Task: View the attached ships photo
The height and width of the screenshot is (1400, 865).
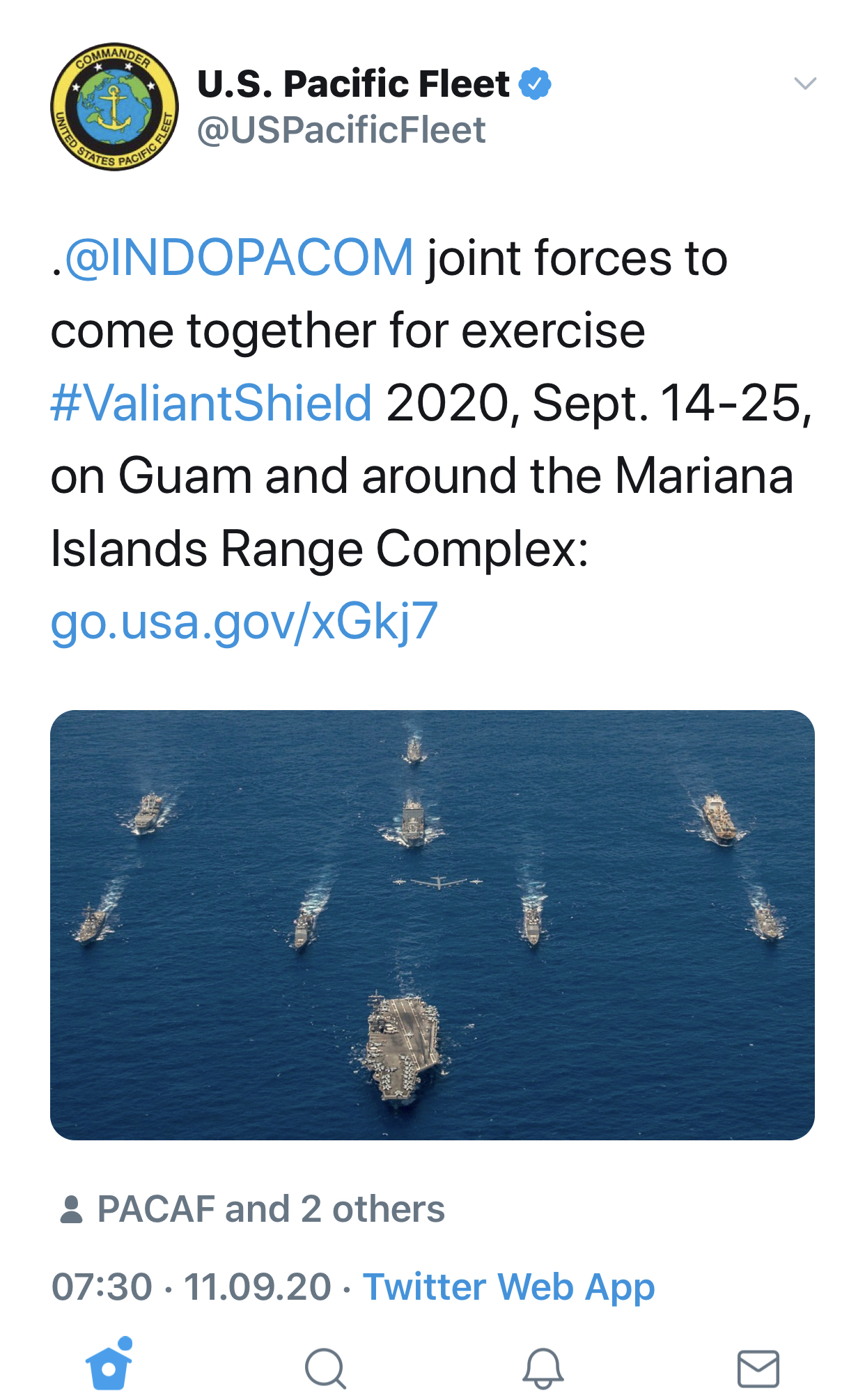Action: pyautogui.click(x=432, y=925)
